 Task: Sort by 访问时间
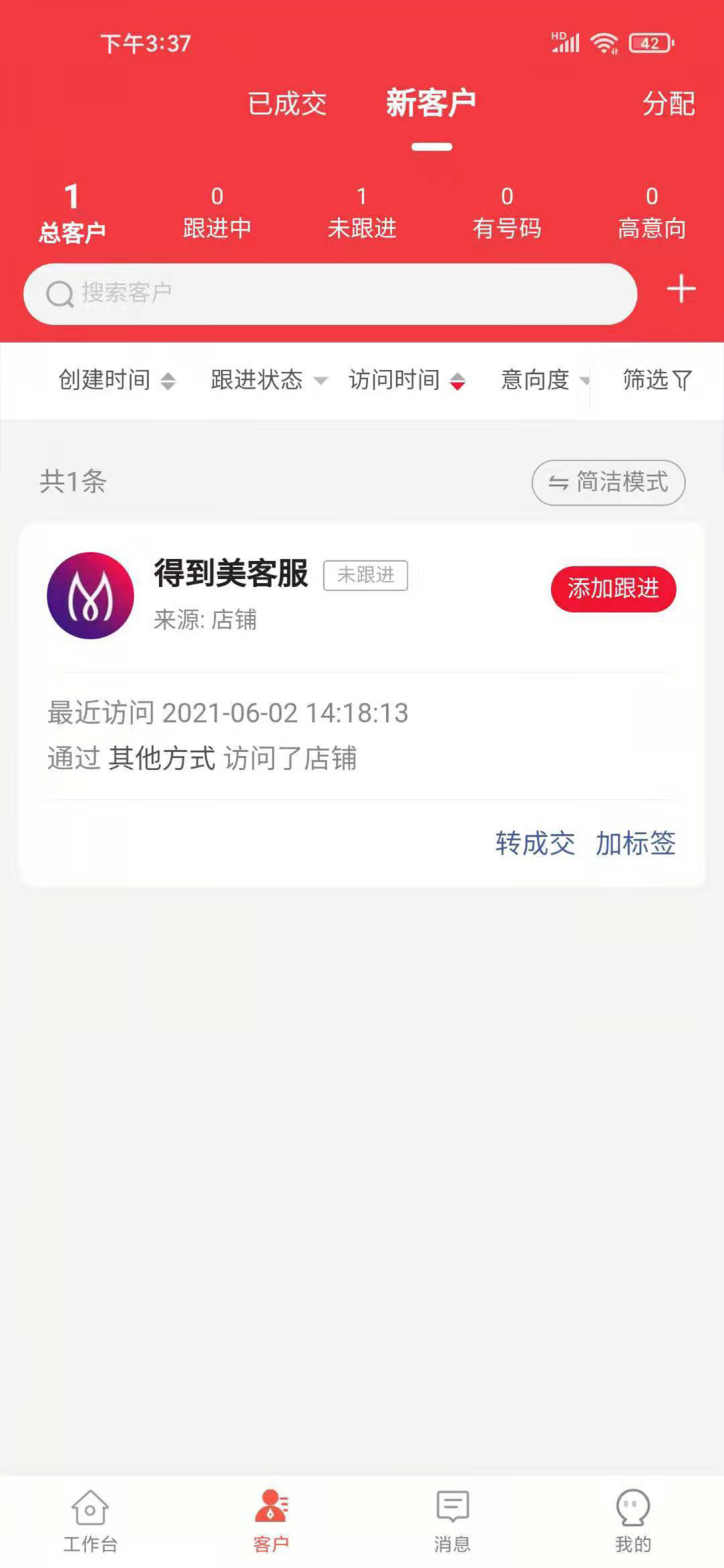[x=406, y=380]
